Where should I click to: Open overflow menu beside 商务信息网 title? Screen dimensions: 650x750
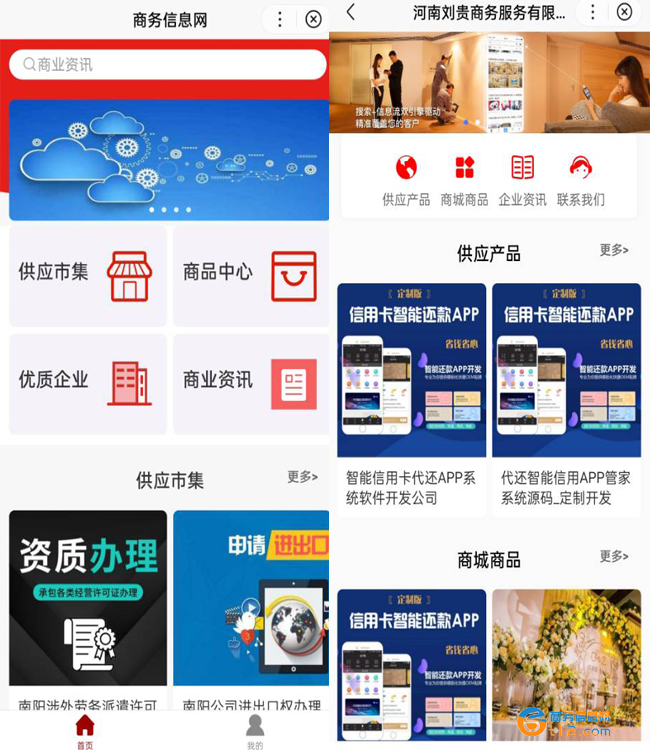pos(280,19)
